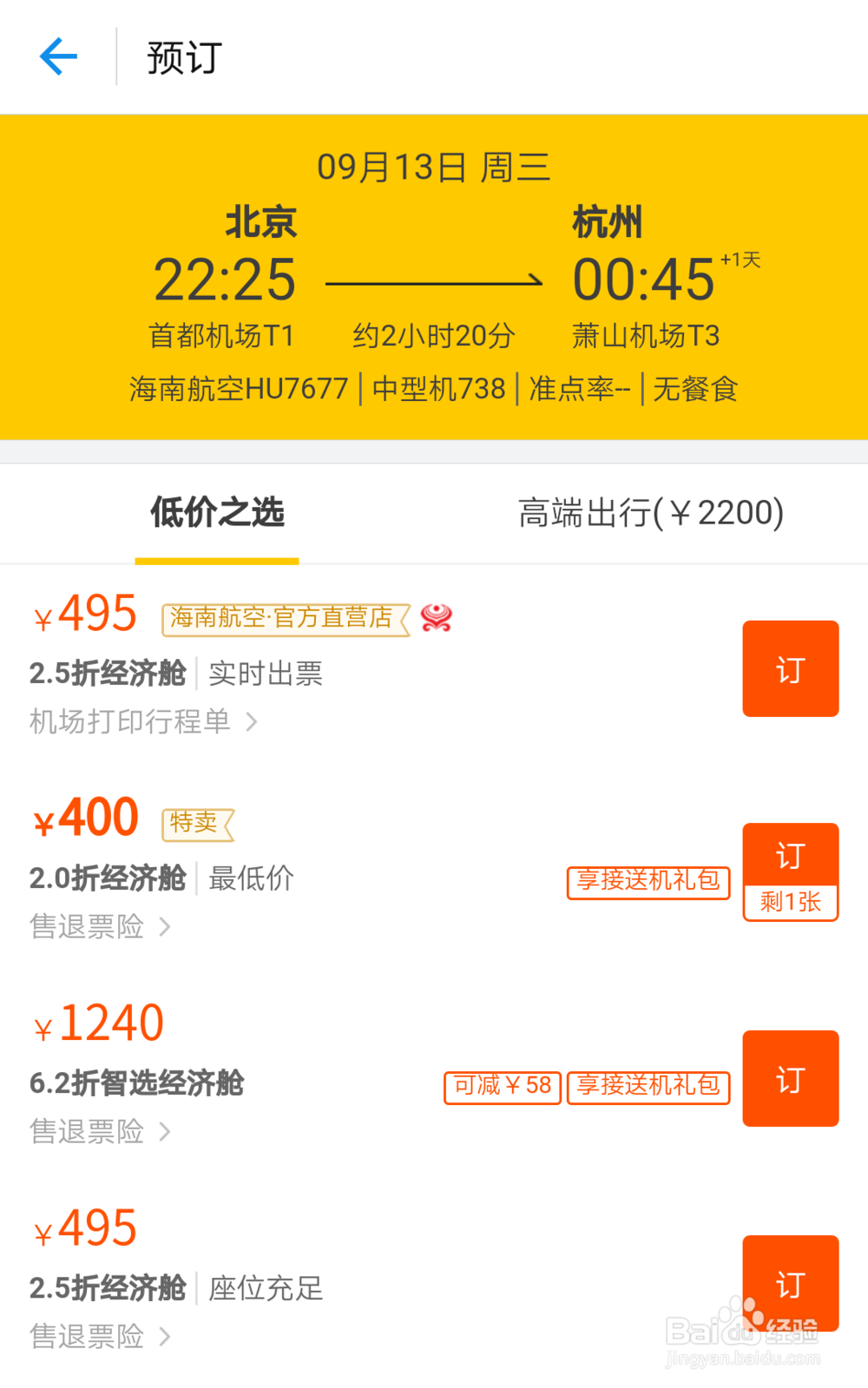Tap 订 on the ¥1240 智选经济舱 fare
Screen dimensions: 868x1388
789,1078
